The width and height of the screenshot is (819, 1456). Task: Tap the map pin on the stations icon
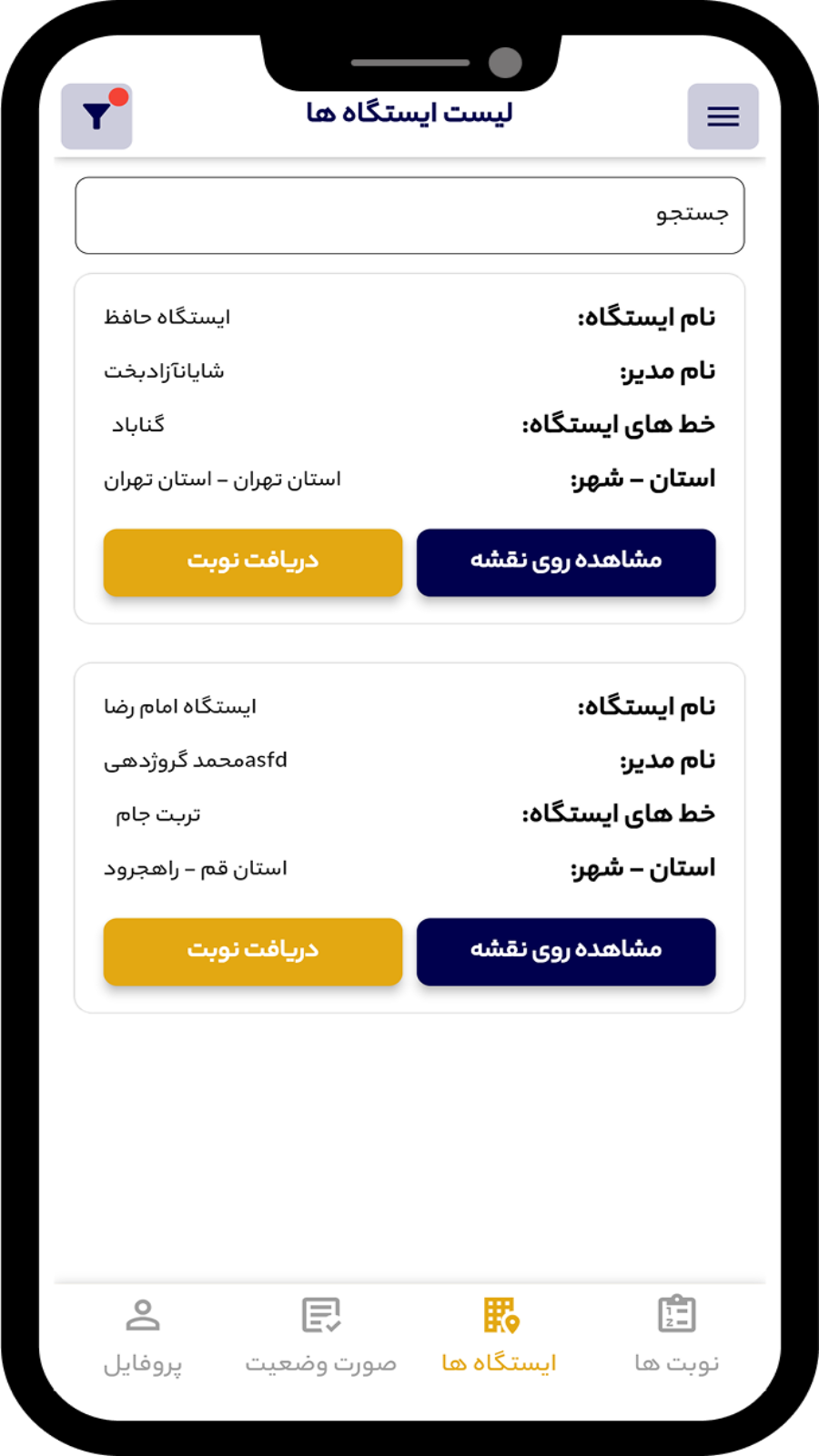[511, 1322]
